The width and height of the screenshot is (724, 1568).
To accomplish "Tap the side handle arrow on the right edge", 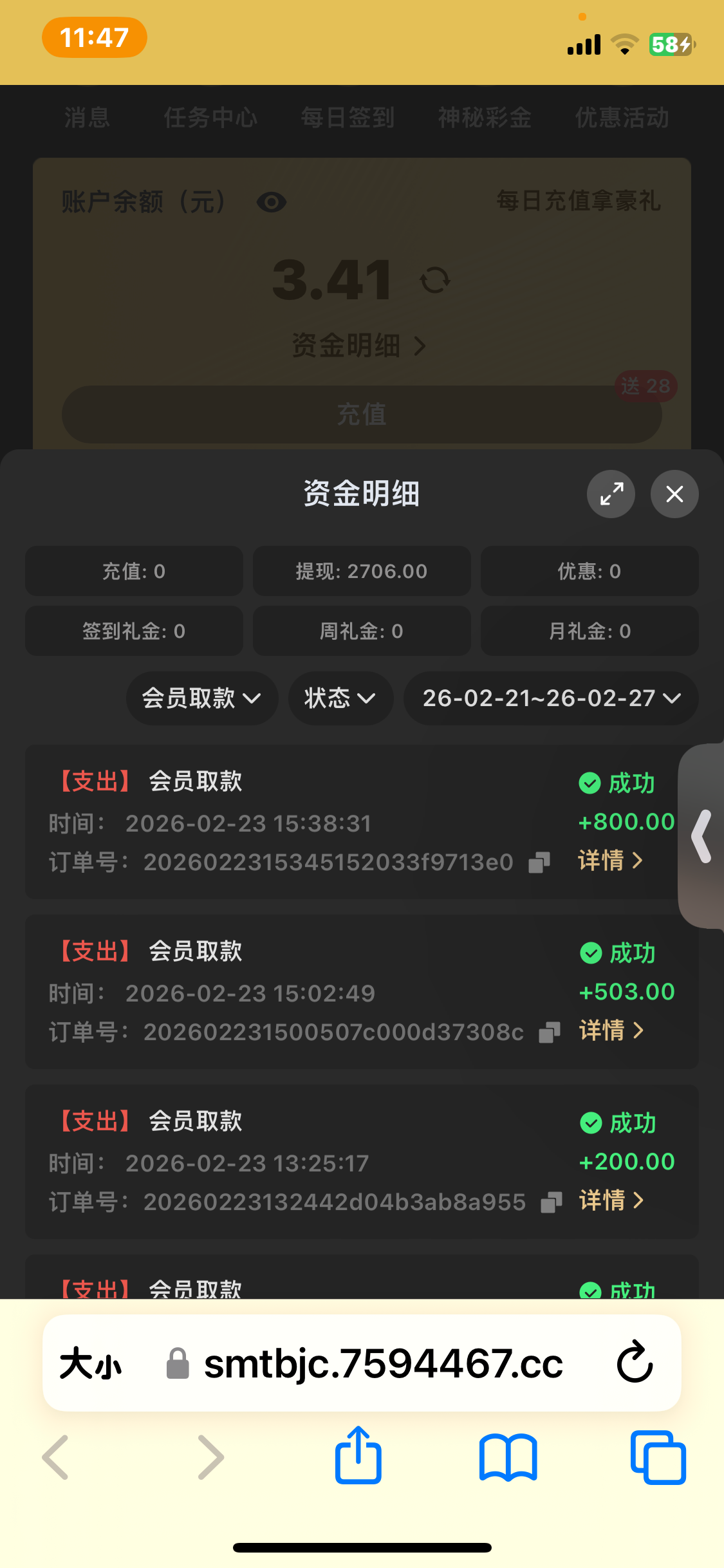I will [701, 835].
